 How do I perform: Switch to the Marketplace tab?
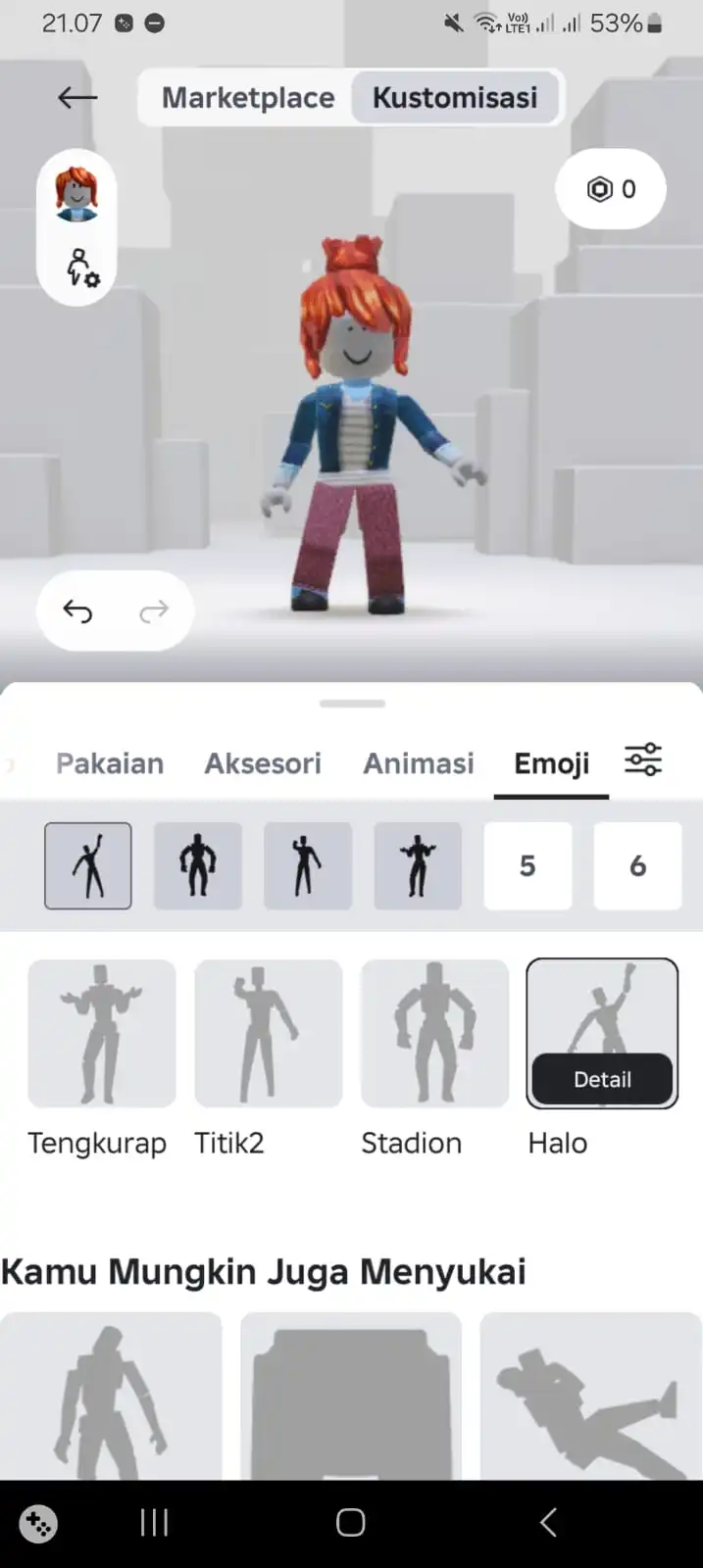(248, 98)
